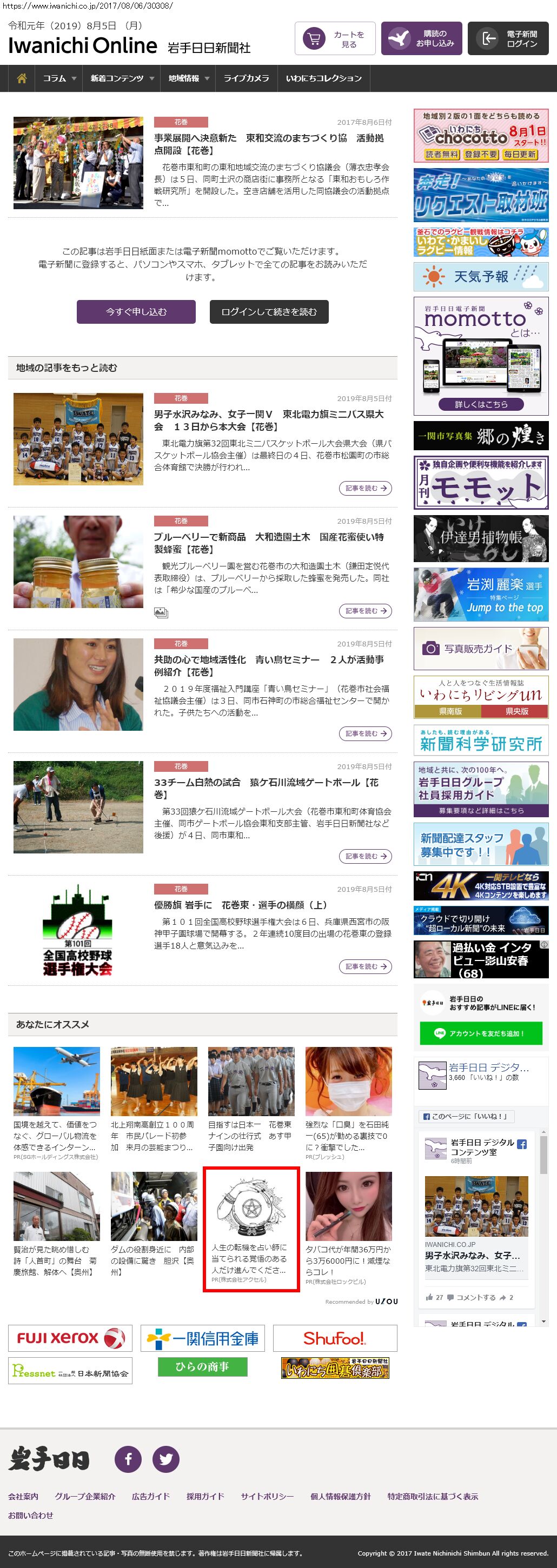Open the Twitter icon in footer
The width and height of the screenshot is (557, 1568).
click(x=165, y=1459)
